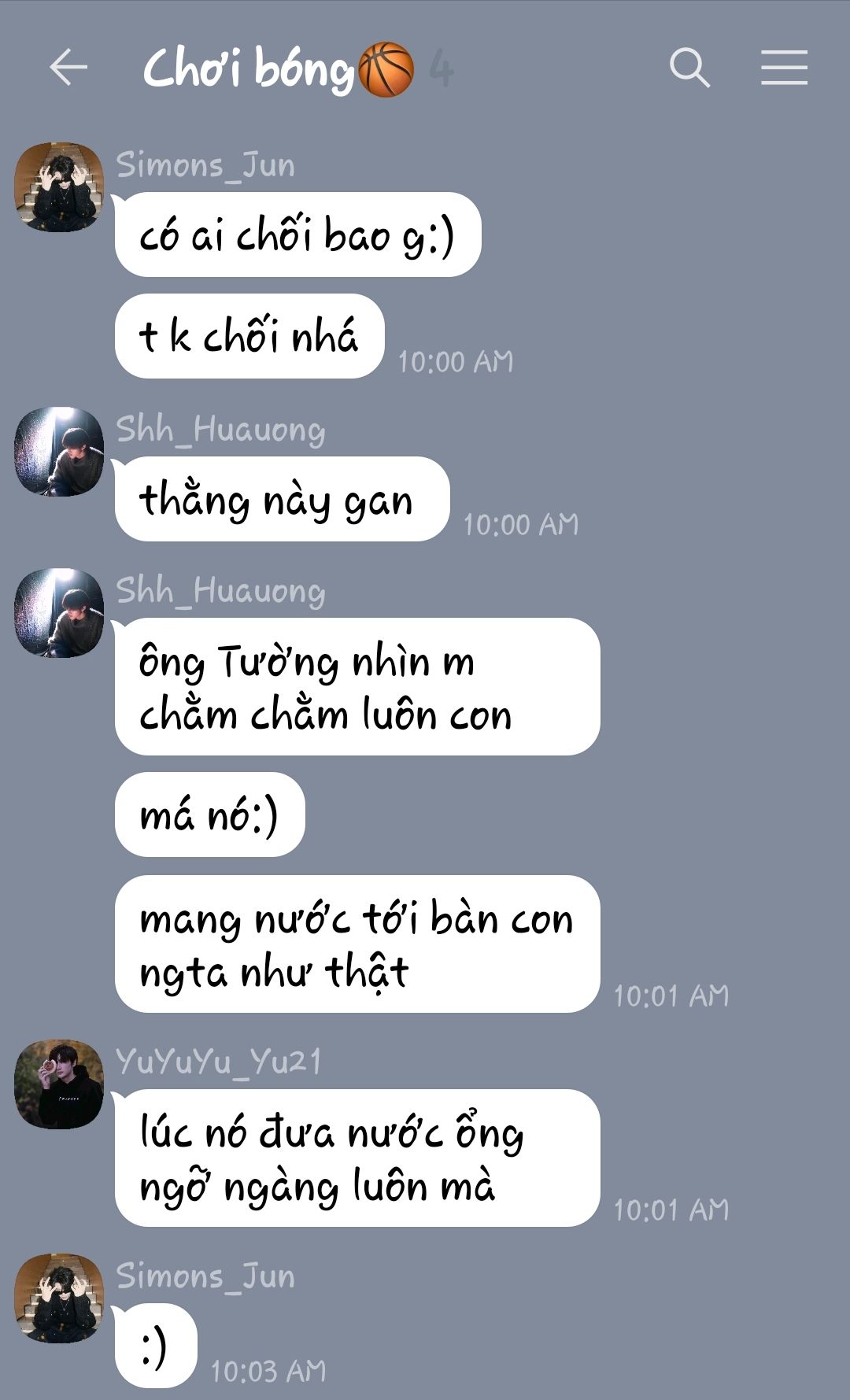The width and height of the screenshot is (850, 1400).
Task: Open YuYuYu_Yu21's profile picture
Action: tap(59, 1084)
